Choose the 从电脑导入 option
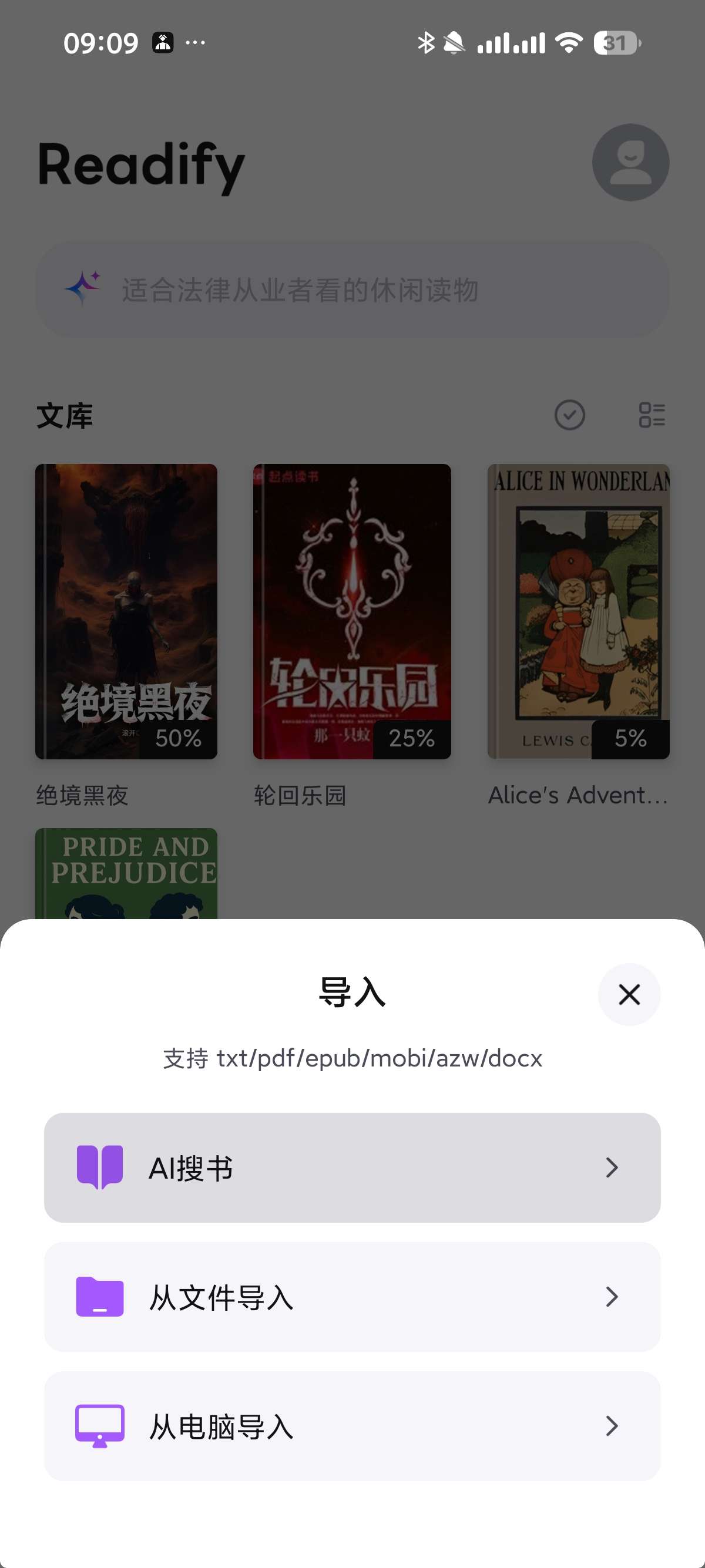This screenshot has width=705, height=1568. [x=352, y=1427]
